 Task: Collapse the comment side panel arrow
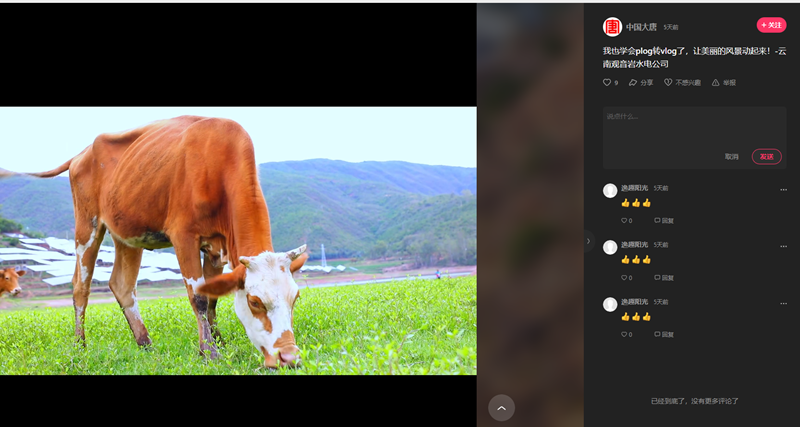point(588,240)
